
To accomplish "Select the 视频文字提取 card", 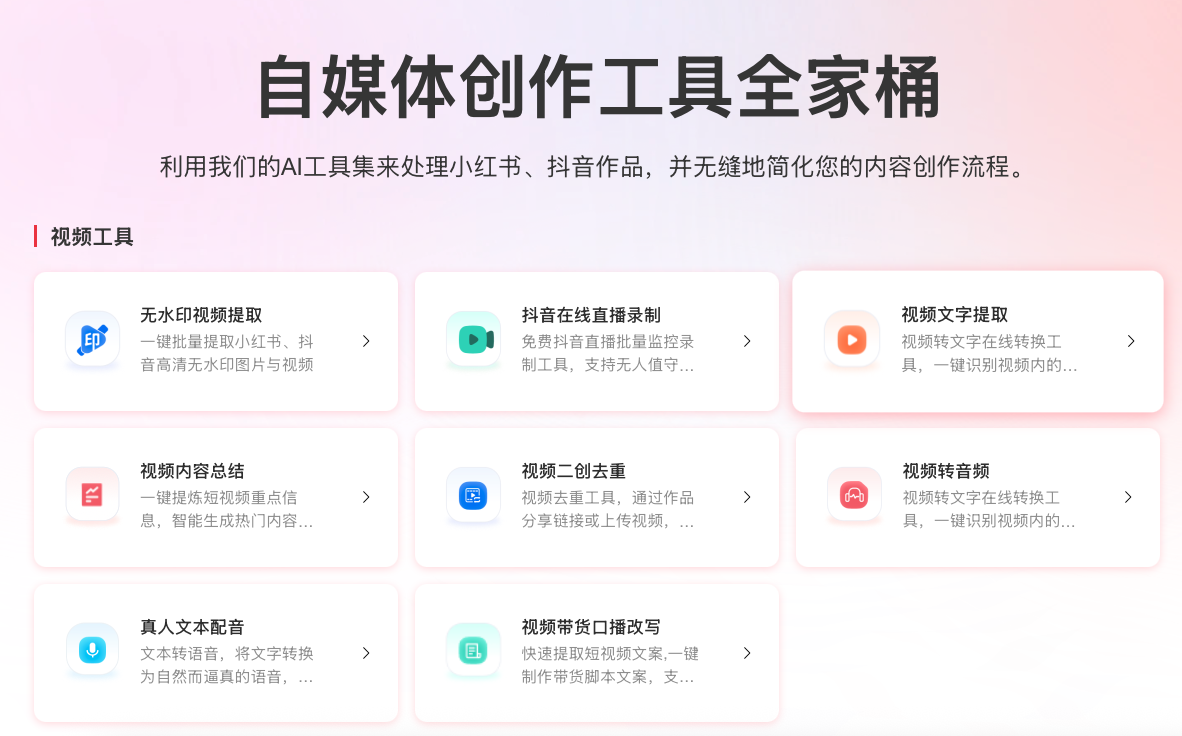I will [x=977, y=341].
